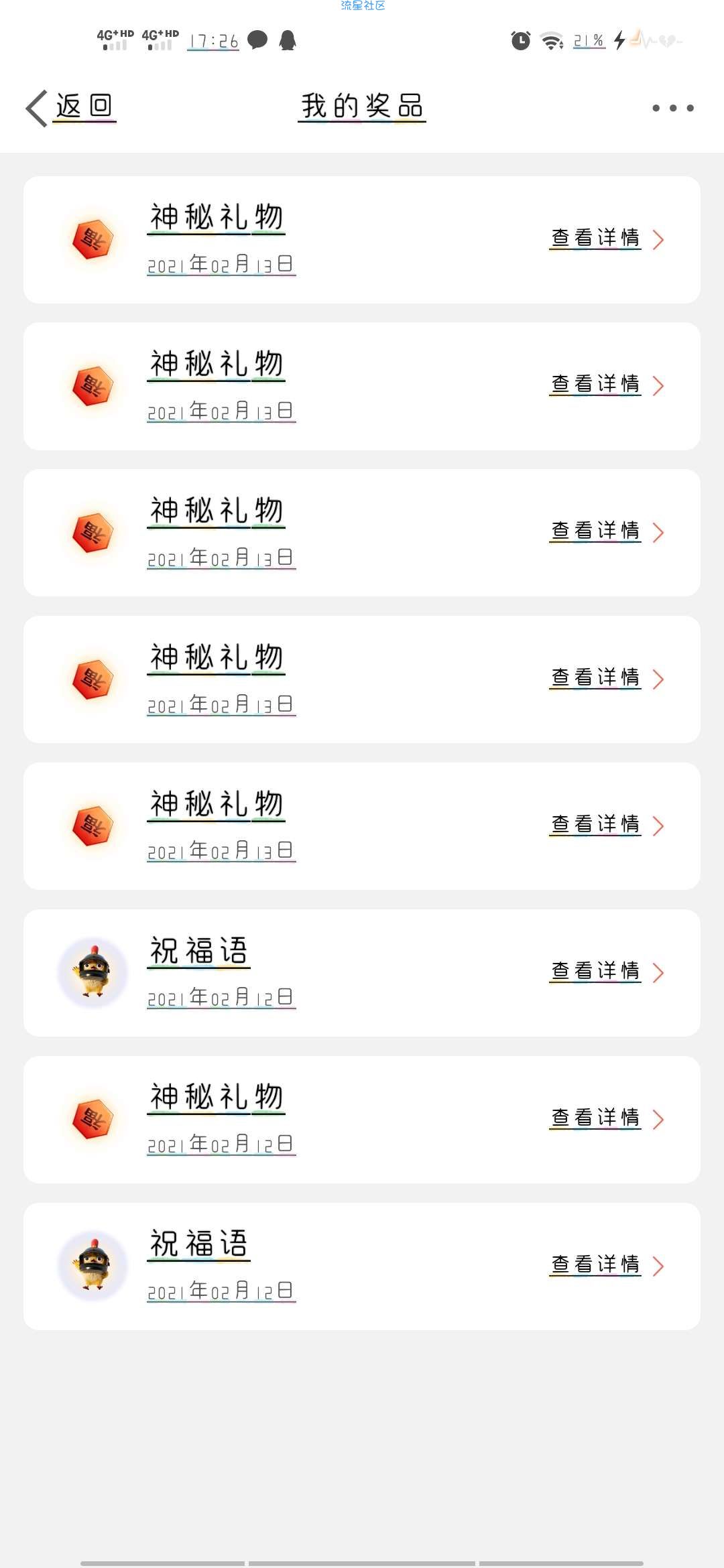The image size is (724, 1568).
Task: Open 查看详情 for the bottommost 祝福语 prize
Action: click(x=607, y=1266)
